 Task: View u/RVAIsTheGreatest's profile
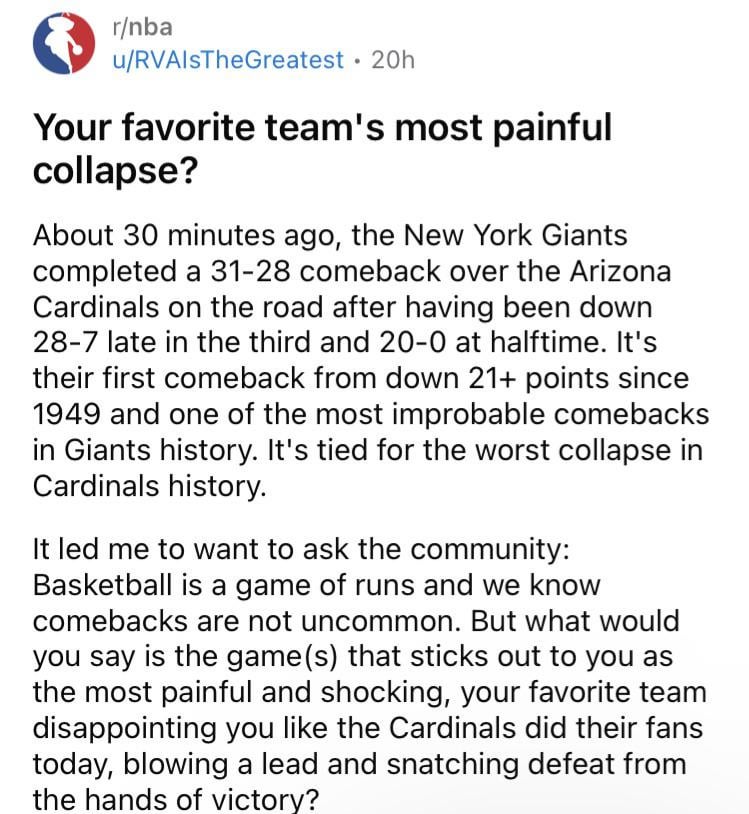(x=228, y=60)
